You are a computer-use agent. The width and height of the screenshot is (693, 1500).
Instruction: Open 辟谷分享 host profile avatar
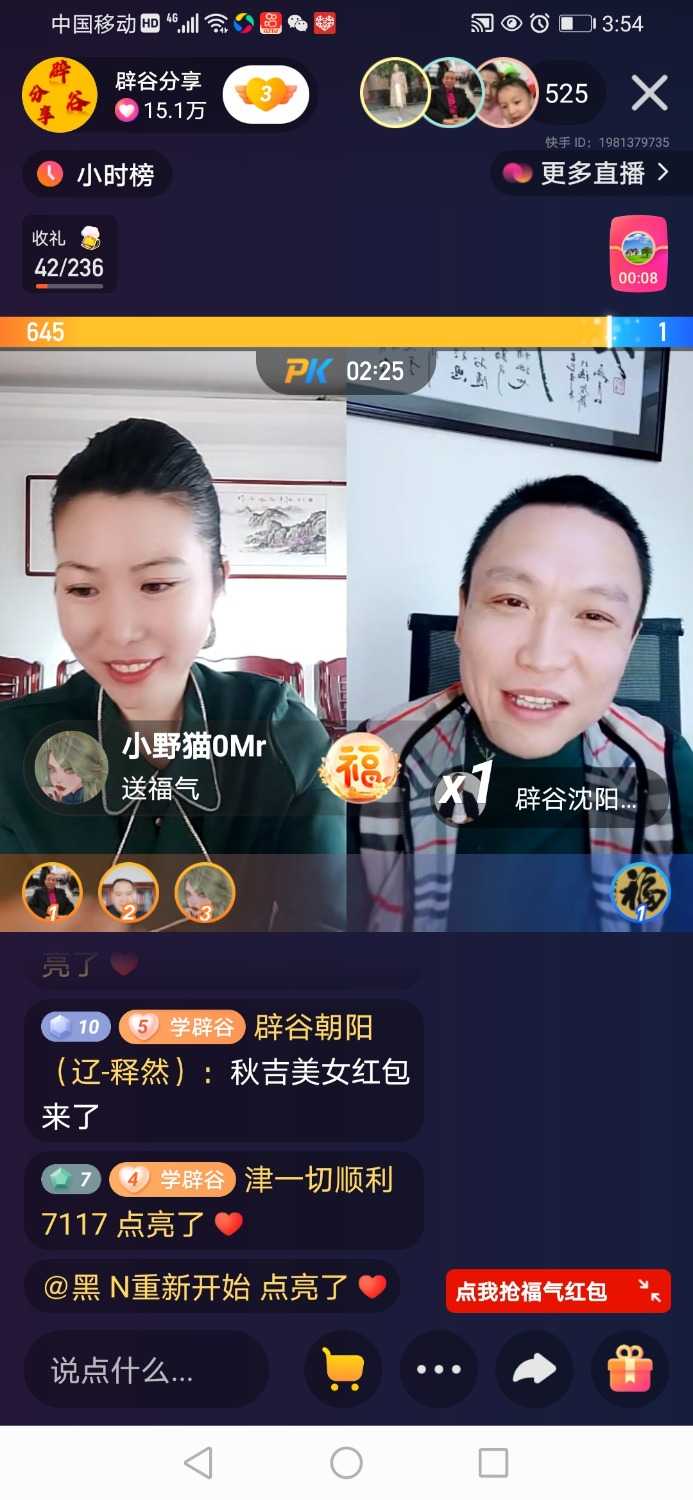59,96
